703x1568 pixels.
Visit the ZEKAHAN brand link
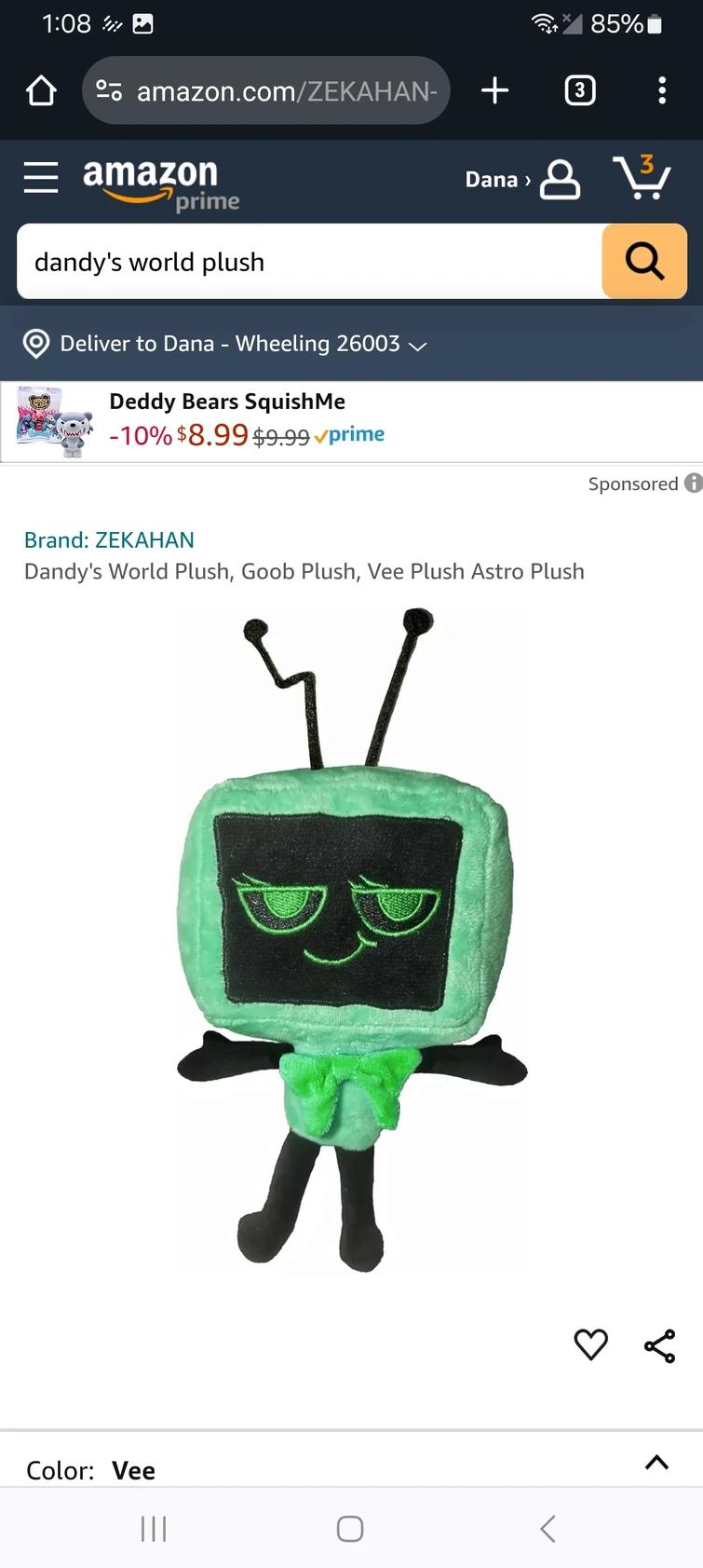(109, 540)
